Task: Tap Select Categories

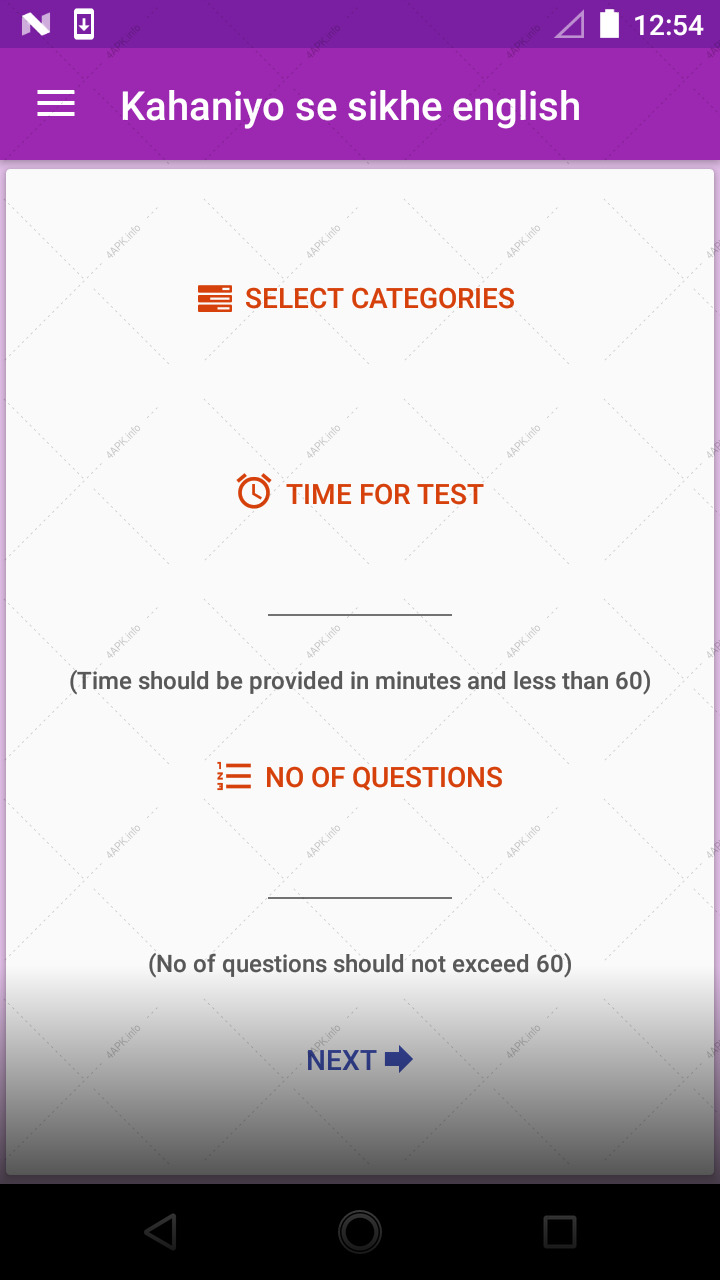Action: 356,298
